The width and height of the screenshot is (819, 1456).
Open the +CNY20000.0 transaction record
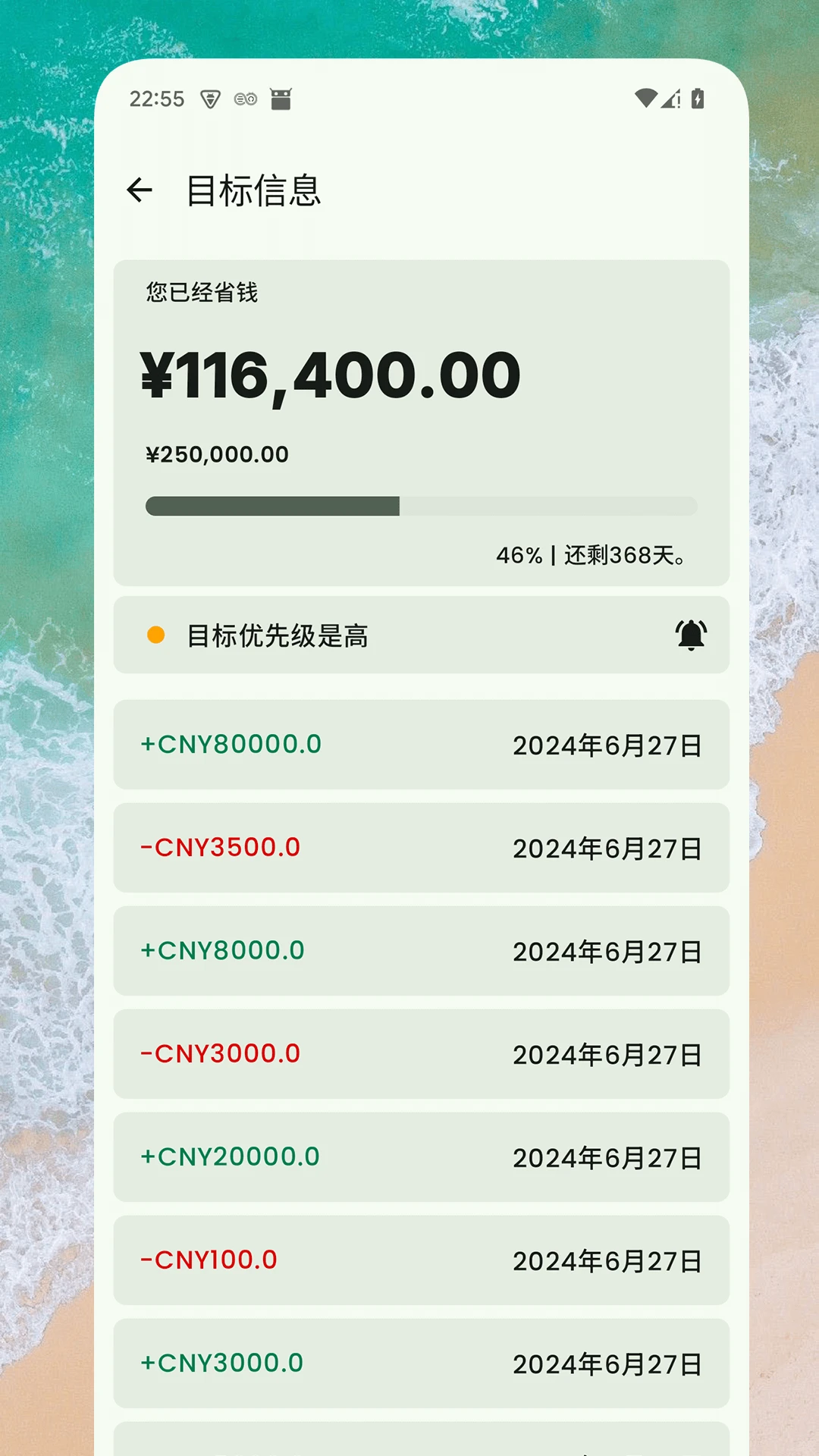(x=421, y=1157)
